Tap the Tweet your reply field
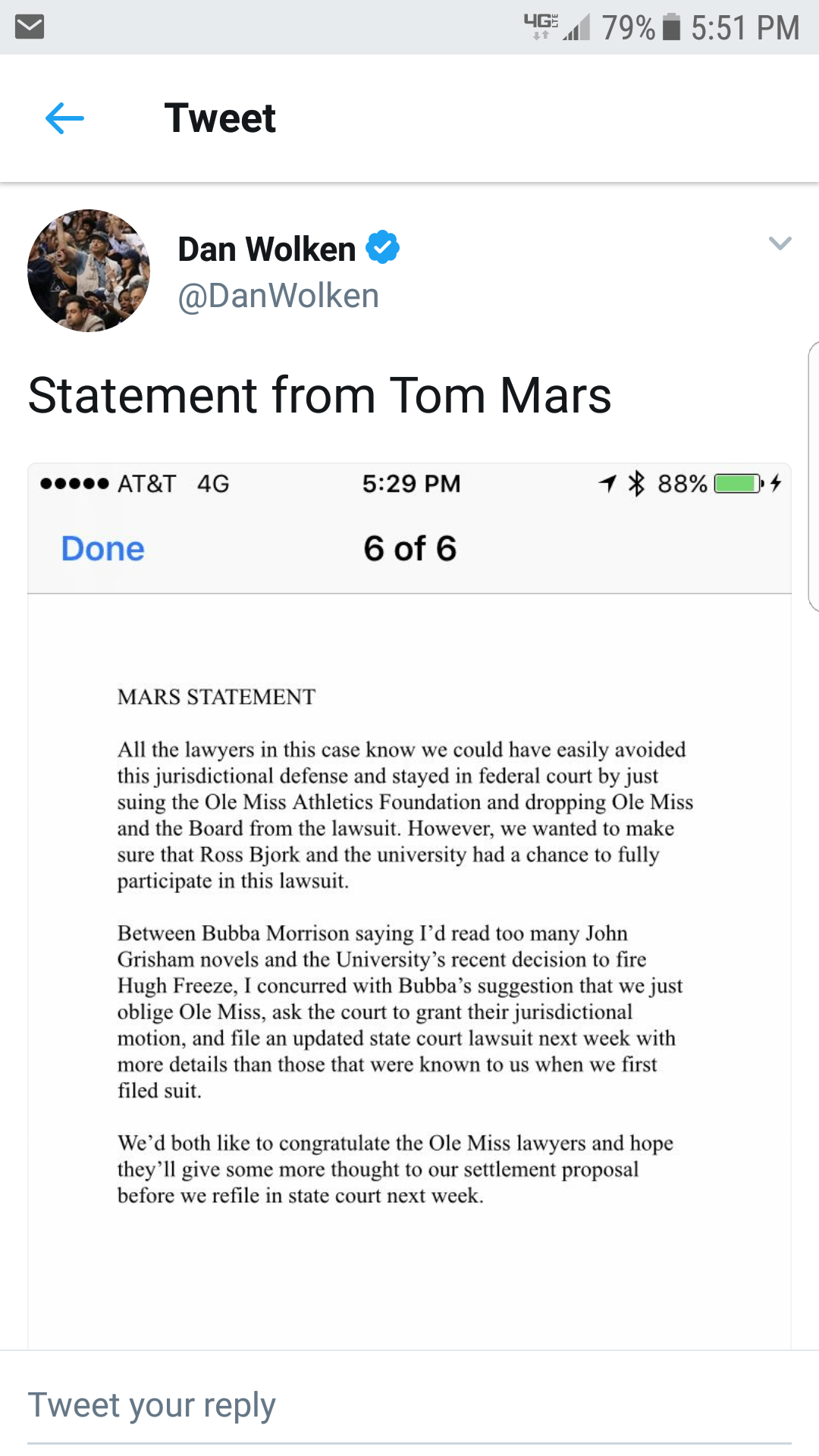 tap(409, 1405)
